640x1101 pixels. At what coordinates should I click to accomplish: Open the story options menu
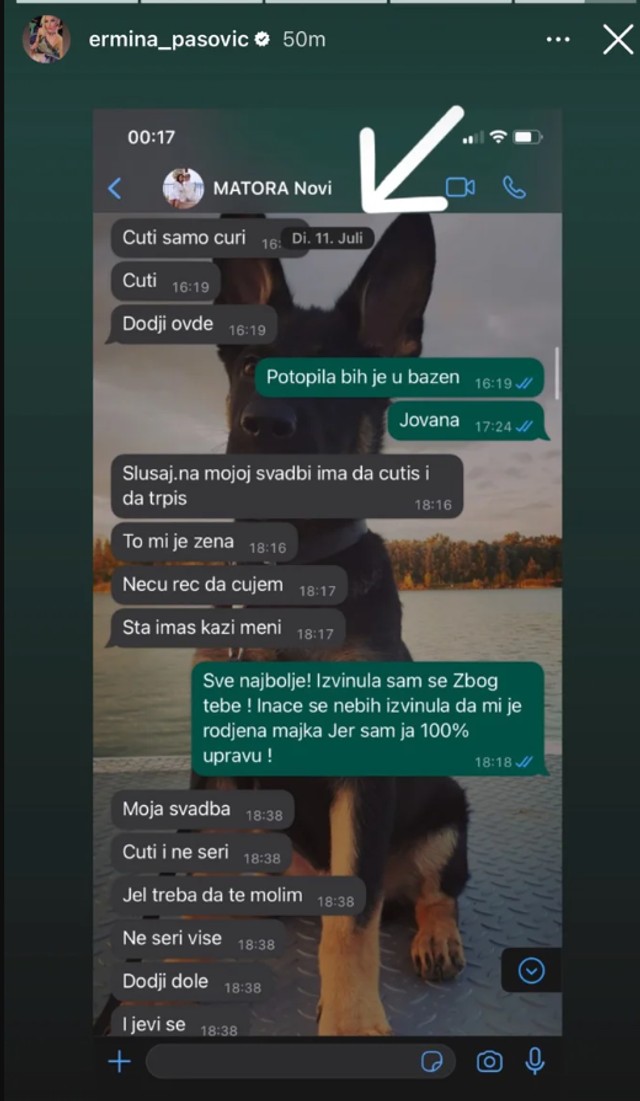pos(558,40)
